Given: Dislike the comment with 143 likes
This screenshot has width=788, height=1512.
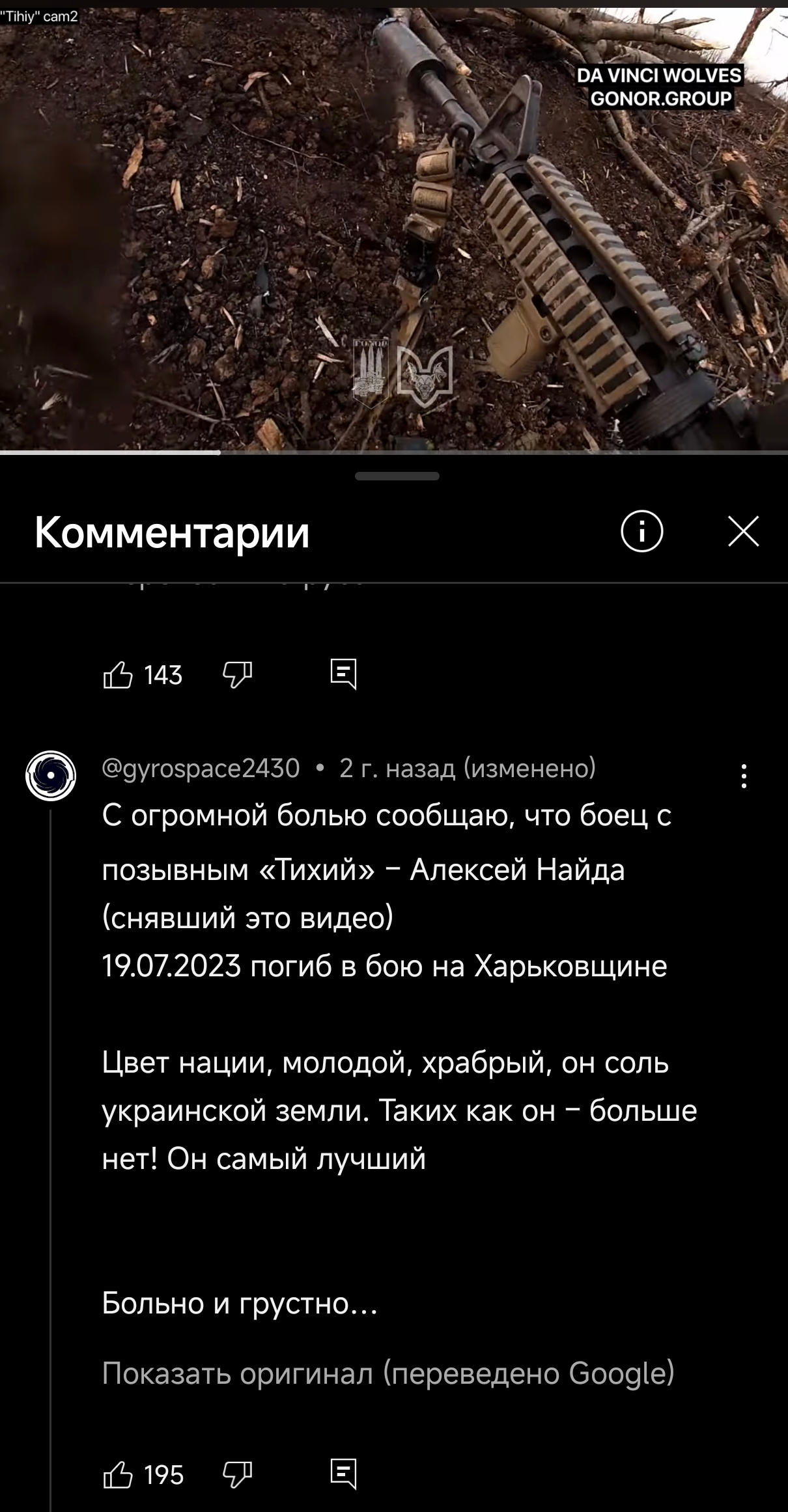Looking at the screenshot, I should tap(237, 675).
